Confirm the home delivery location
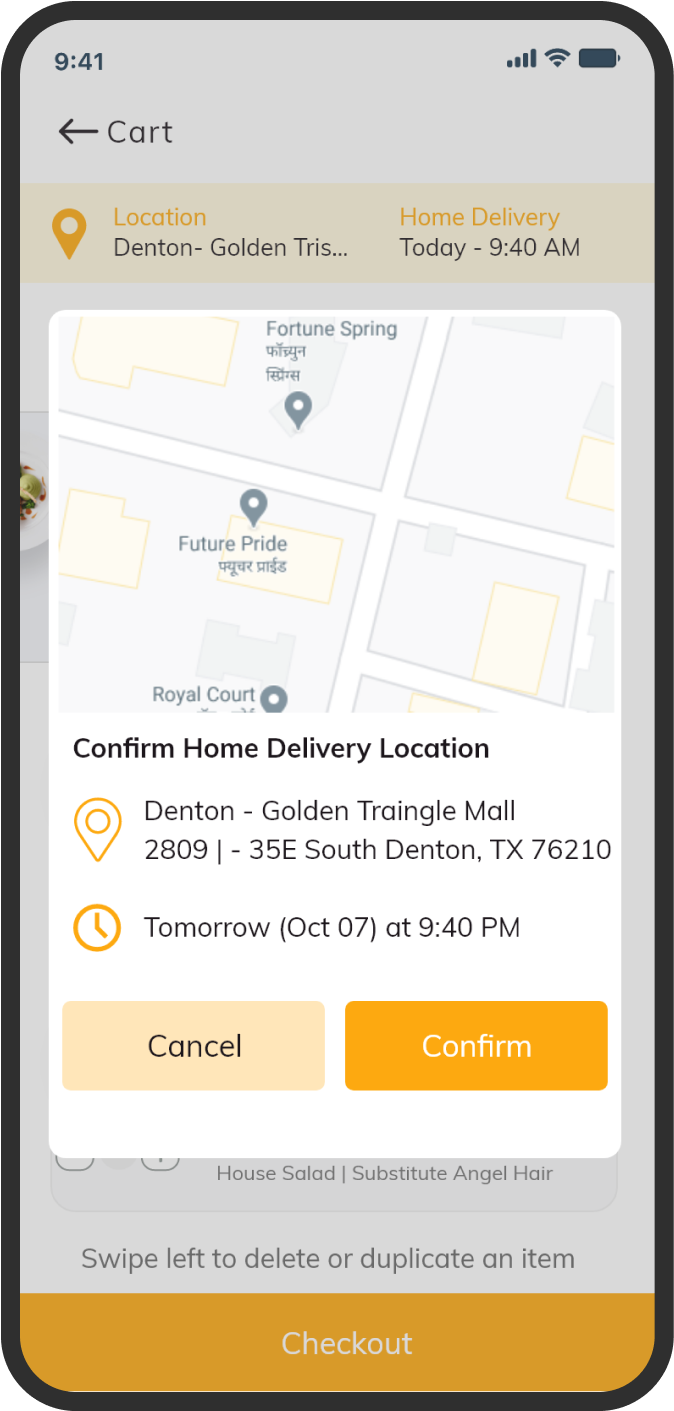674x1411 pixels. click(x=476, y=1045)
